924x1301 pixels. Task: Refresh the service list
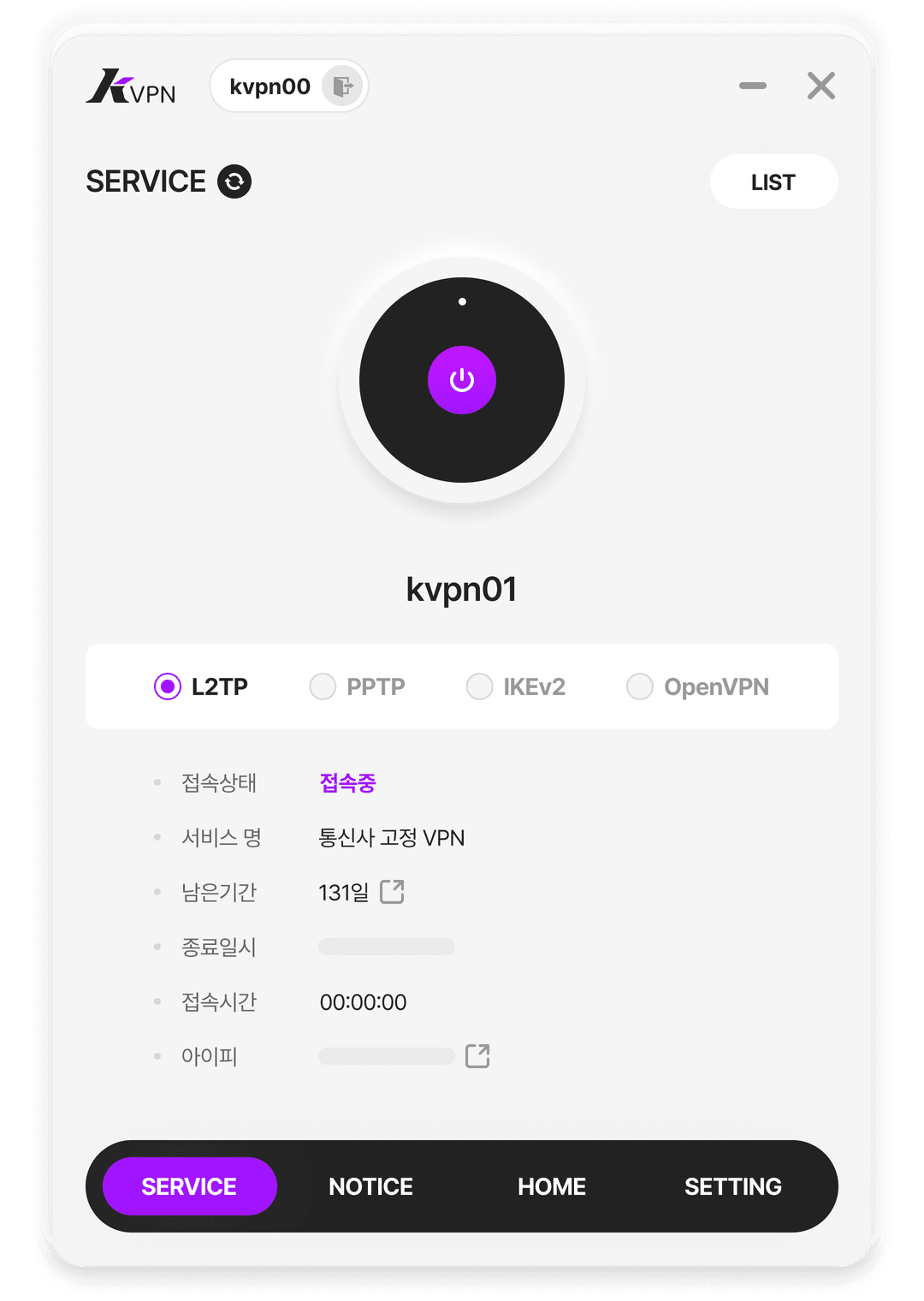[x=234, y=181]
